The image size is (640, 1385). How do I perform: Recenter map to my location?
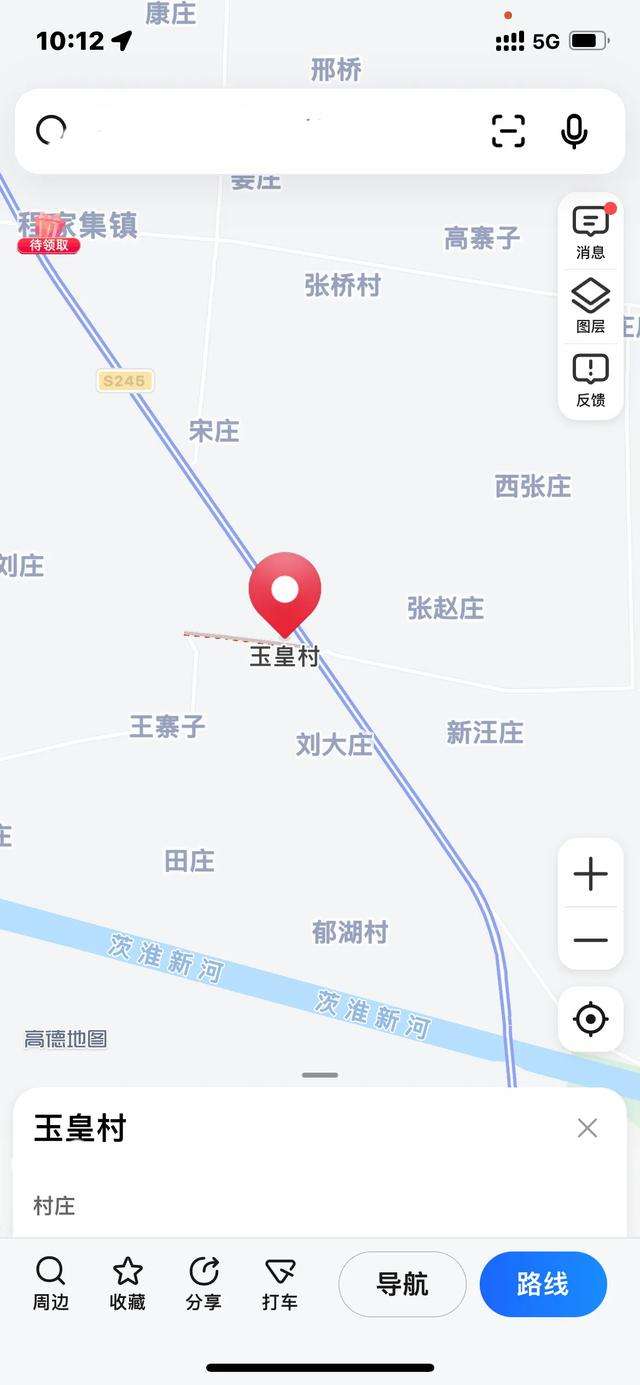(x=590, y=1020)
